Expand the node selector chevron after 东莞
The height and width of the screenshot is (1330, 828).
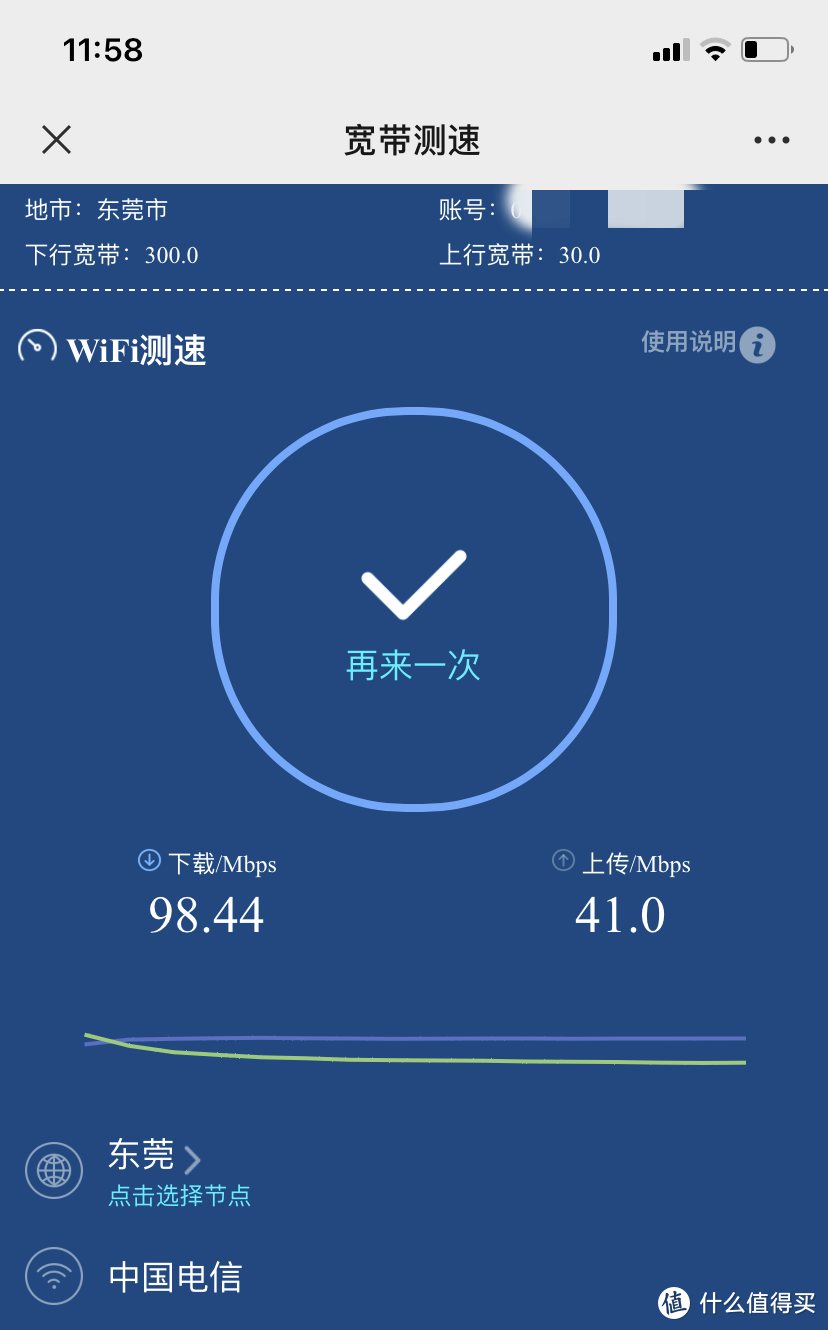coord(192,1157)
